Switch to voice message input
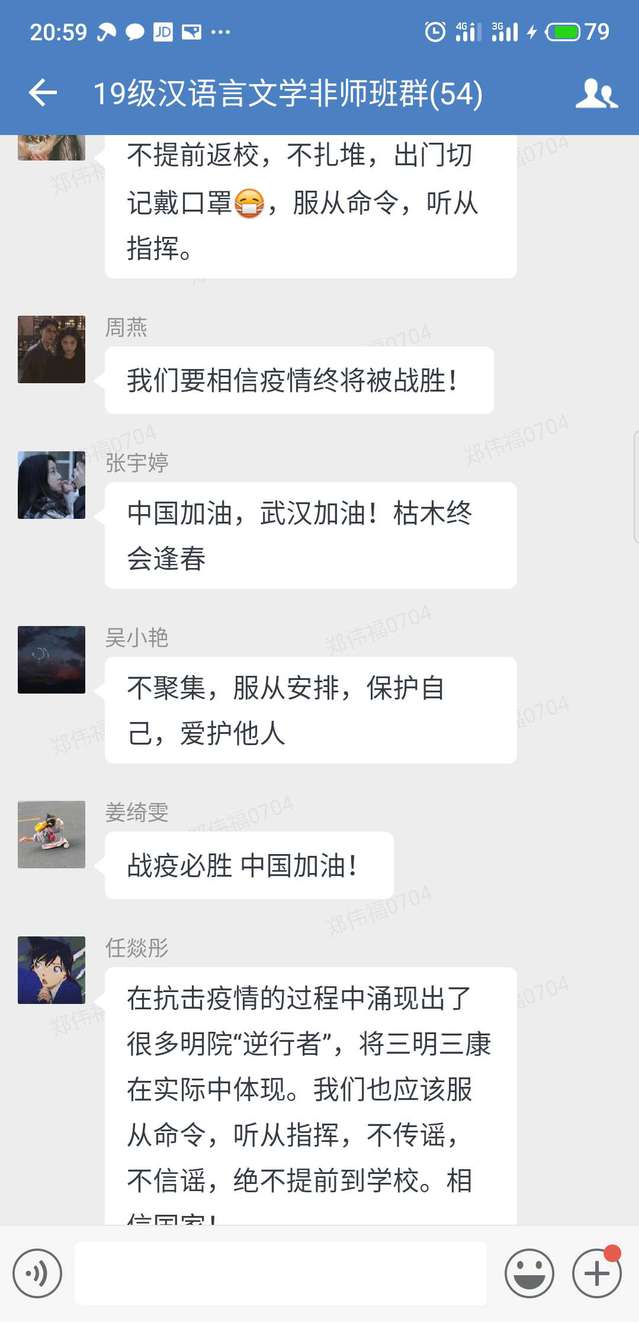The height and width of the screenshot is (1322, 639). click(x=37, y=1274)
